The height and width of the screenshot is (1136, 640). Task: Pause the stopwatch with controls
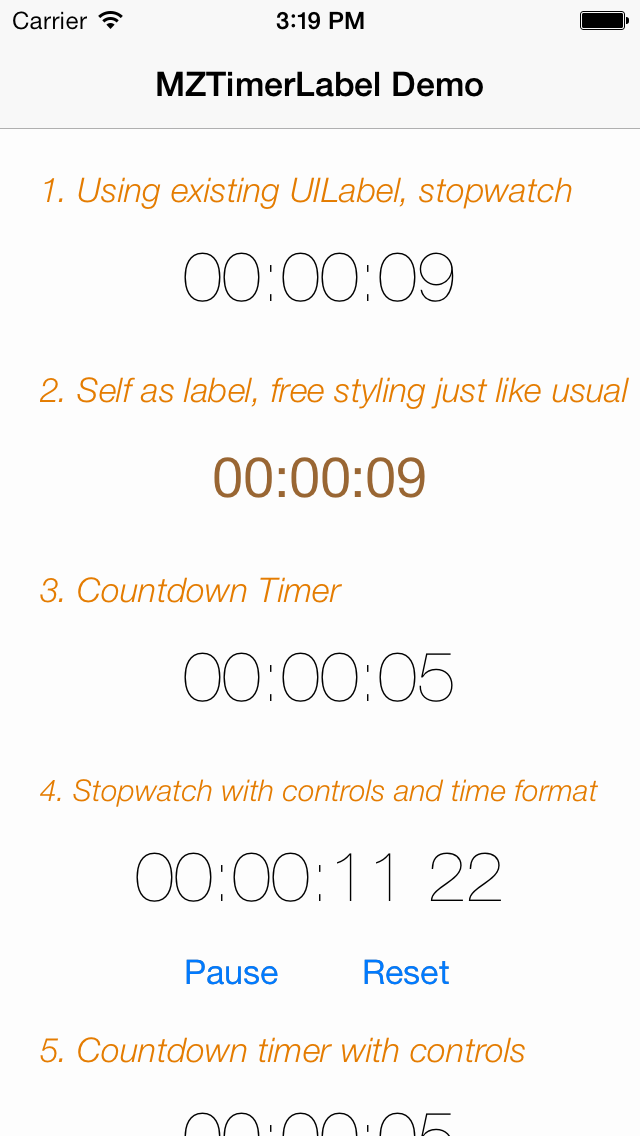231,972
